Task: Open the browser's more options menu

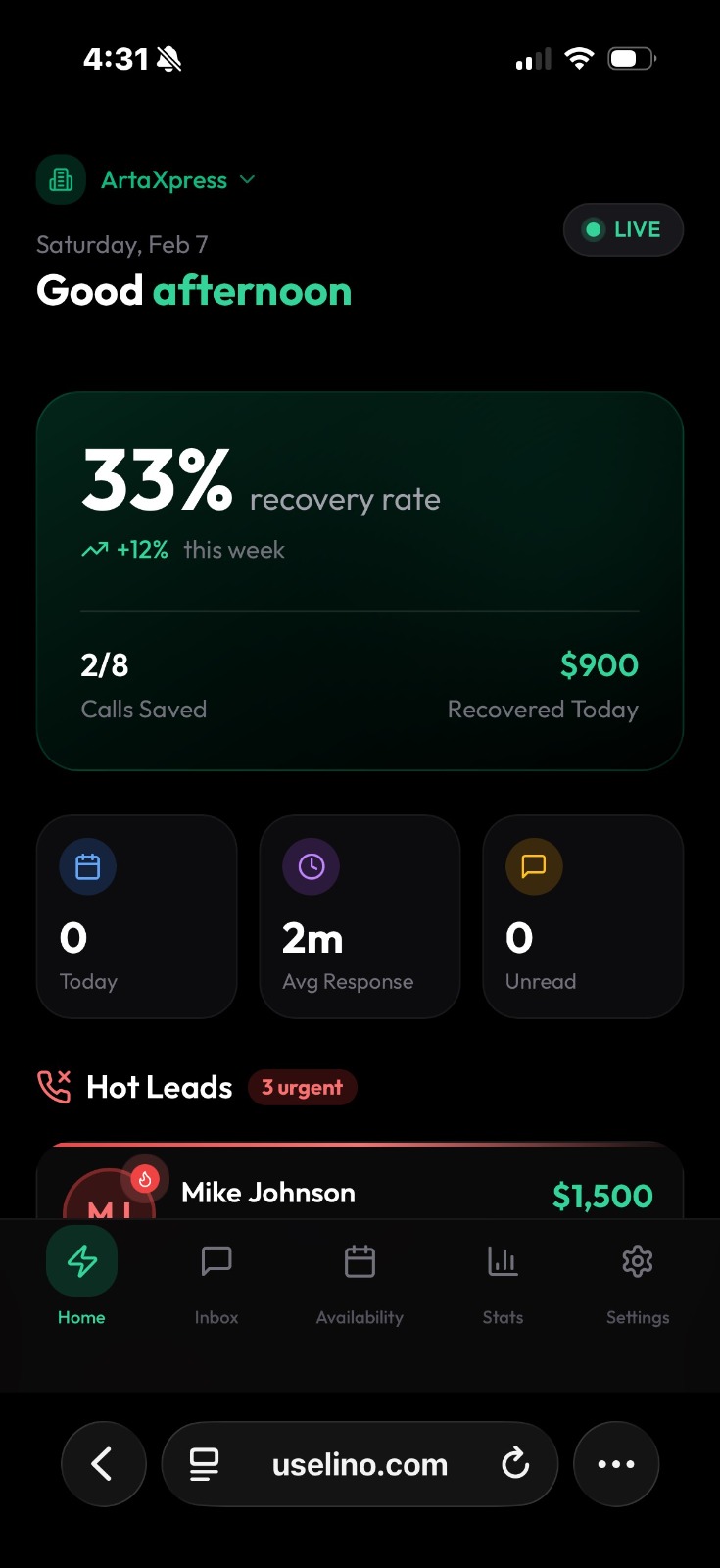Action: coord(616,1464)
